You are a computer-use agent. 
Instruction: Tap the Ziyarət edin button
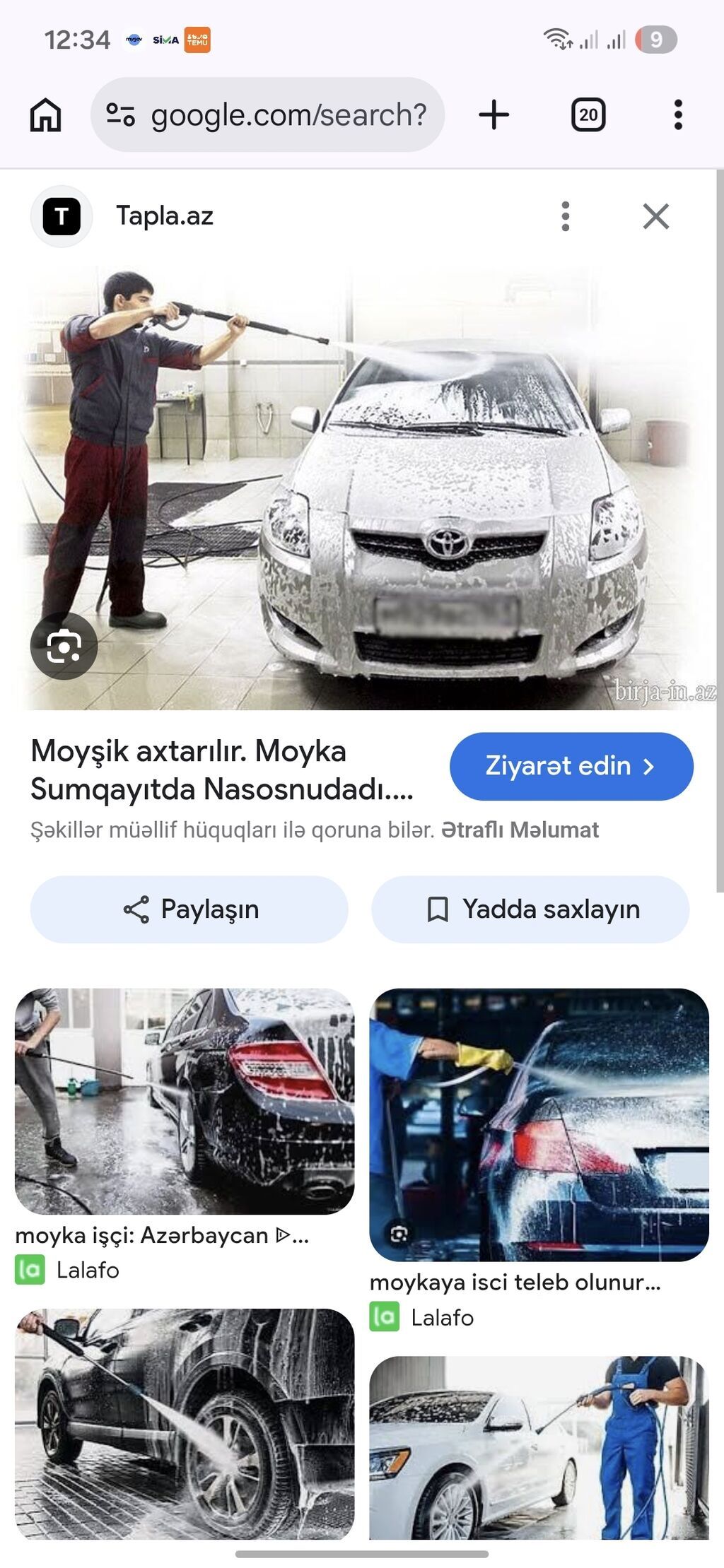coord(571,766)
